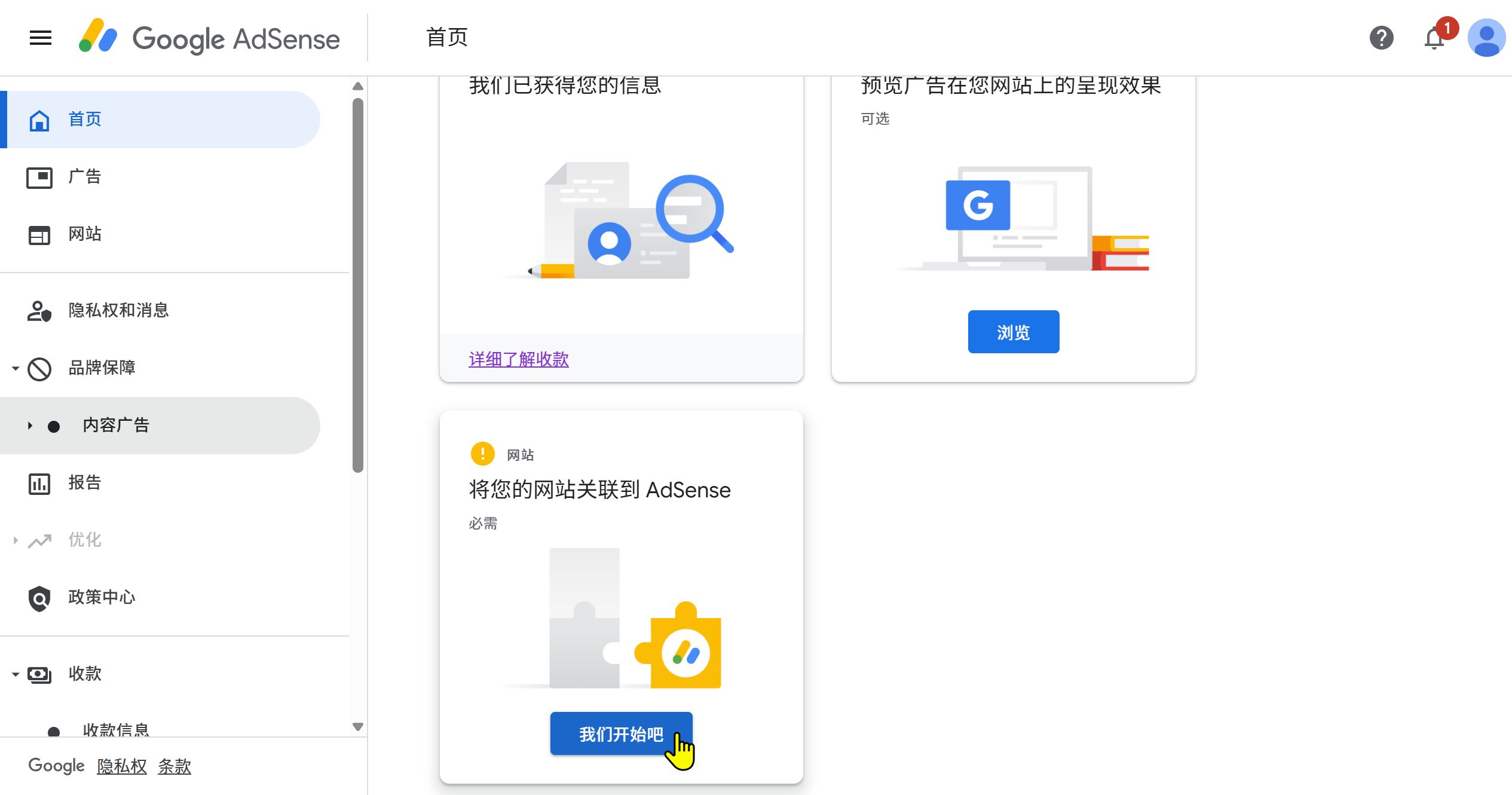Open the 隐私权 footer link
This screenshot has height=795, width=1512.
click(122, 766)
